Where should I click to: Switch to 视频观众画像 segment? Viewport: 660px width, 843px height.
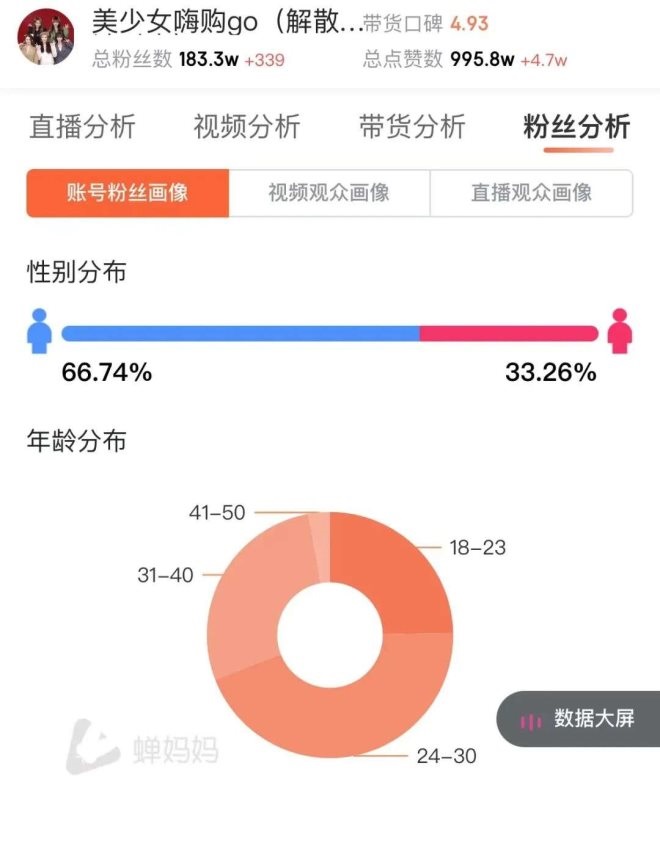pos(329,193)
